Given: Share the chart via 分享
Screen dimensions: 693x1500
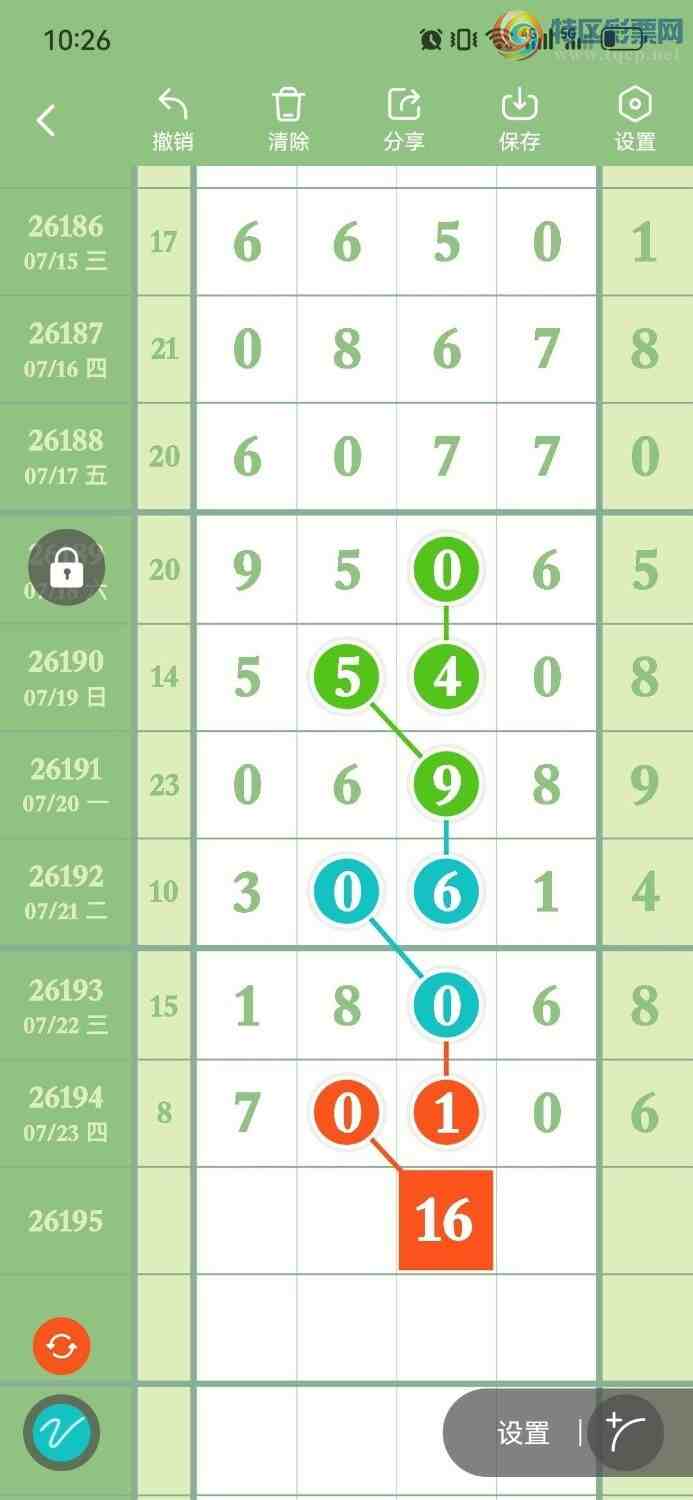Looking at the screenshot, I should pos(404,120).
